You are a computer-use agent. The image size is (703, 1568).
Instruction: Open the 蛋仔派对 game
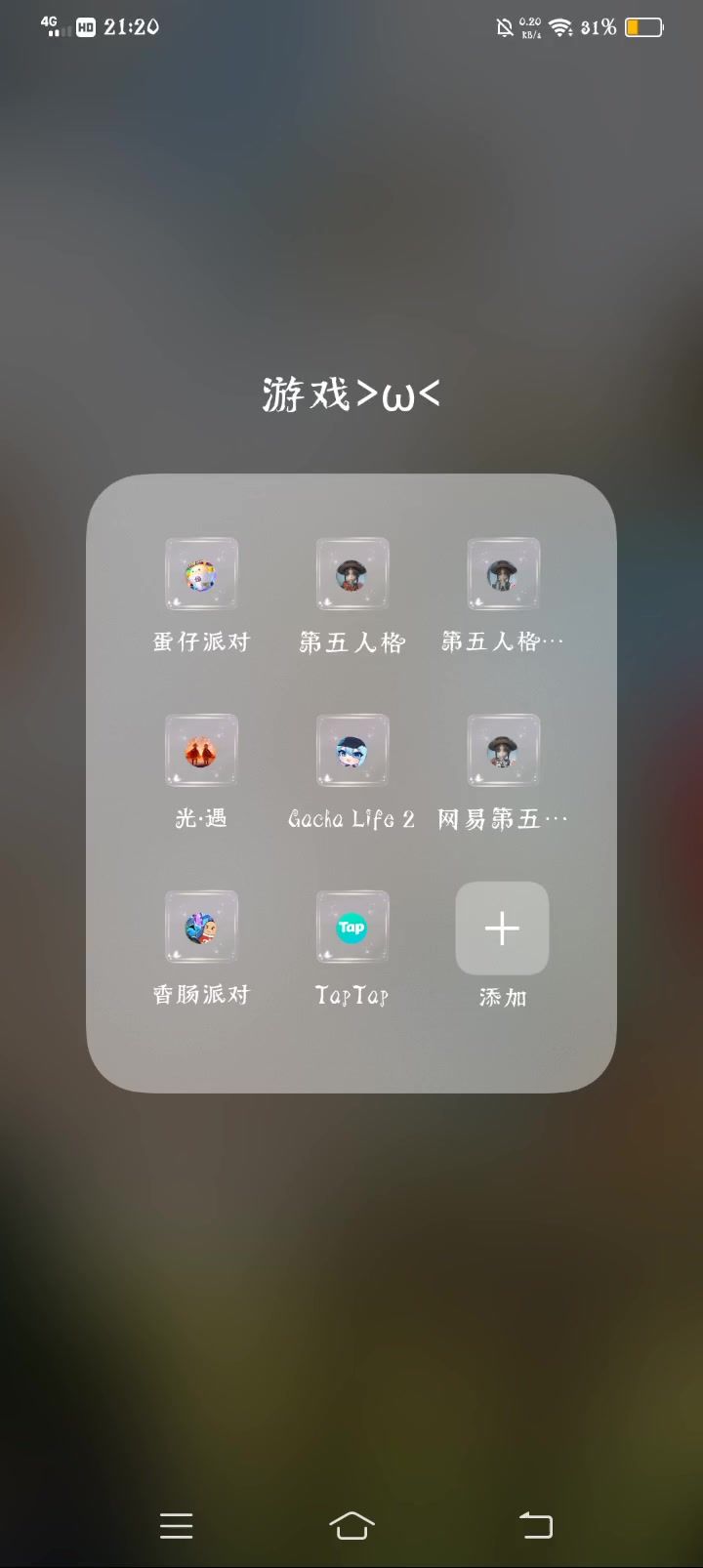[x=201, y=574]
